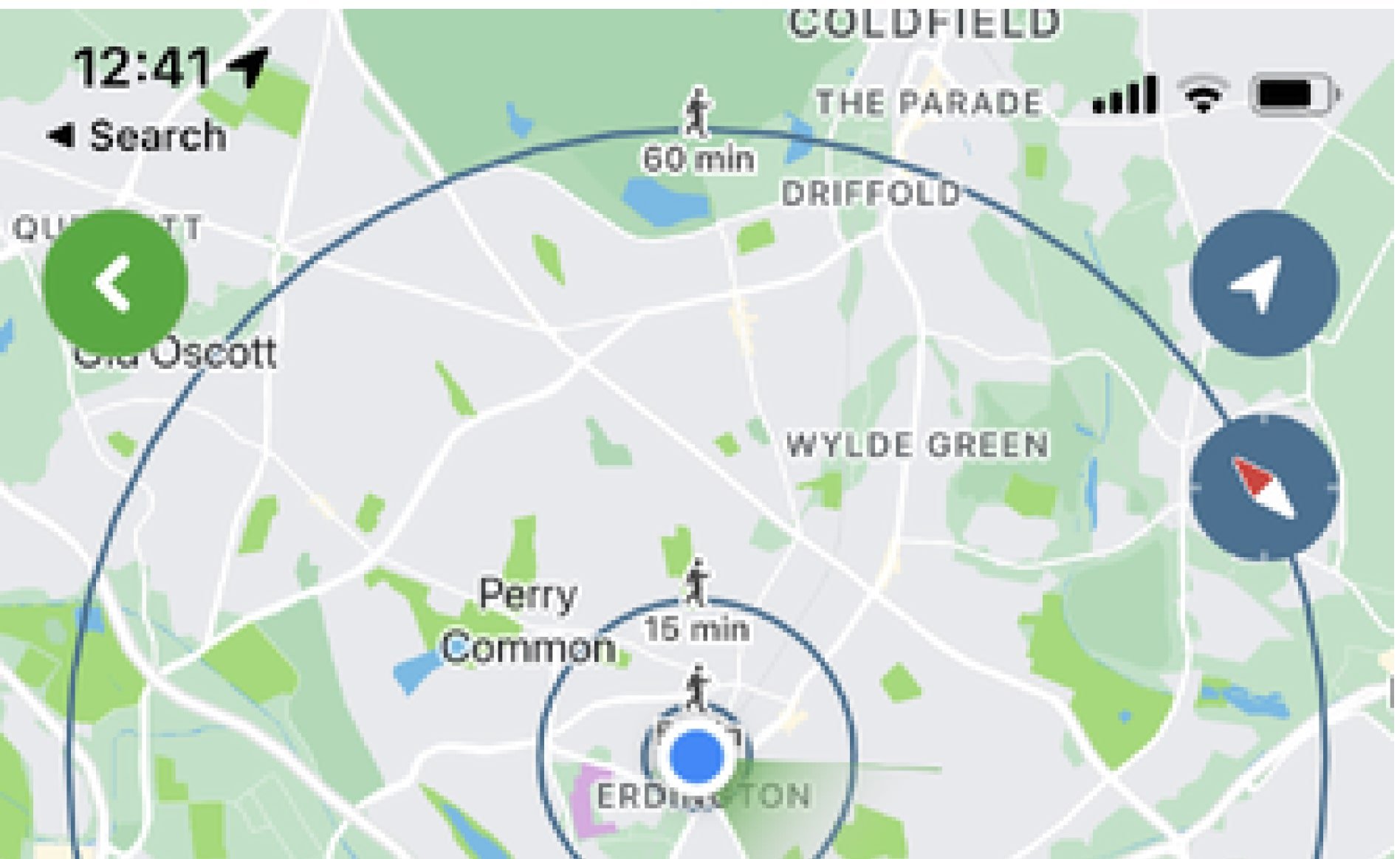Center map on my current location
Screen dimensions: 1400x859
tap(1263, 283)
